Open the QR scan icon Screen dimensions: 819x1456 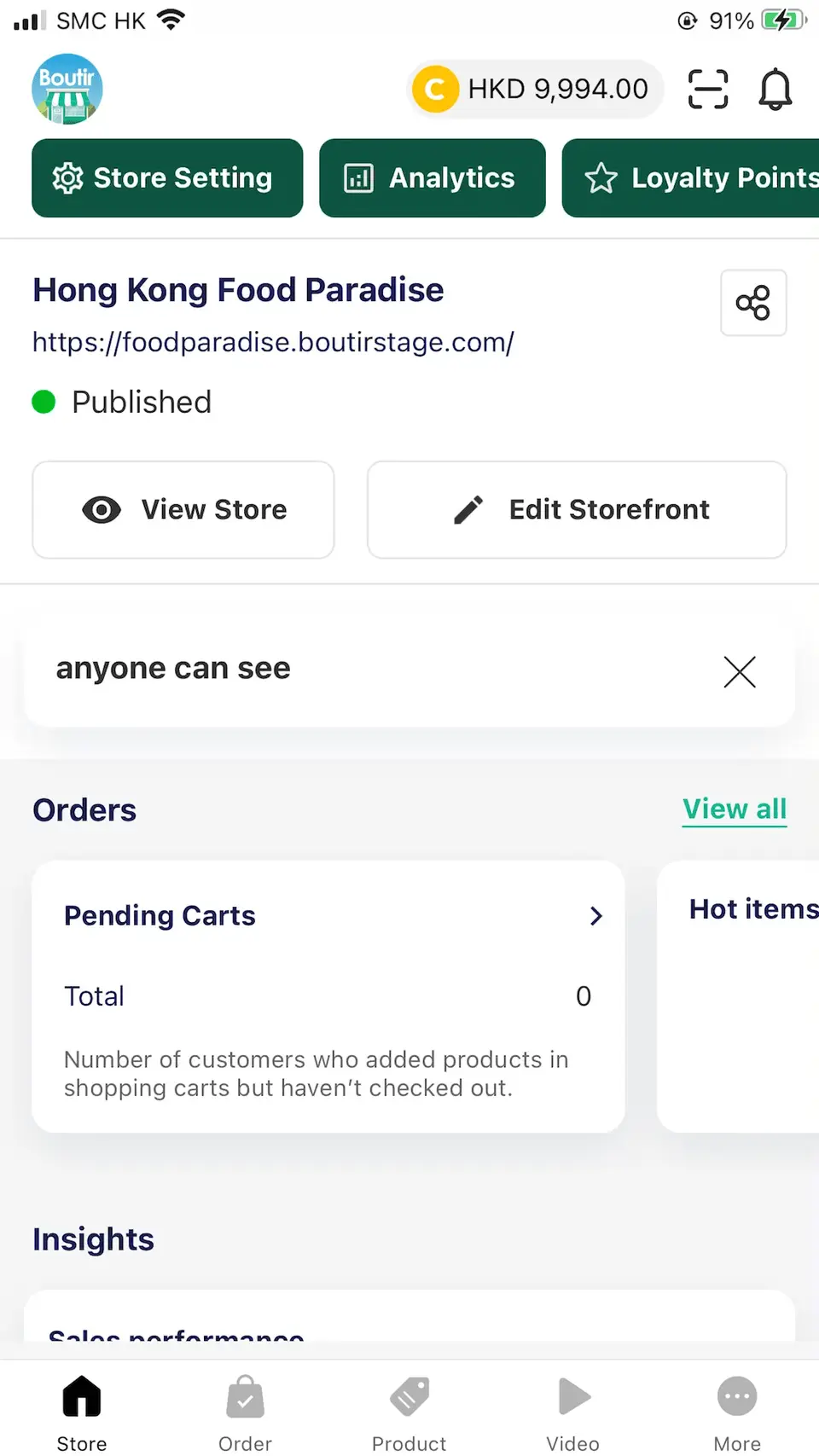(x=708, y=90)
